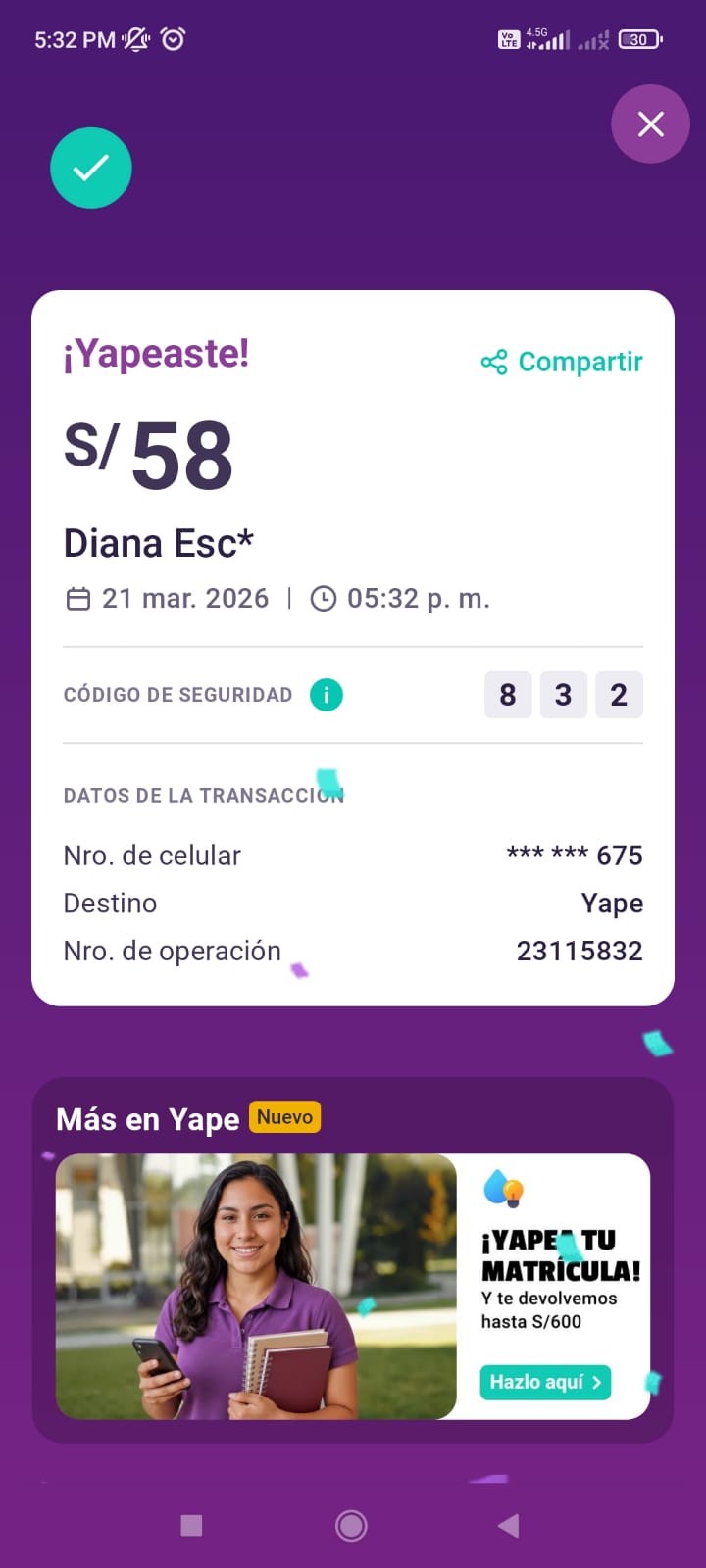Open the security code info icon
Screen dimensions: 706x1568
[x=327, y=695]
